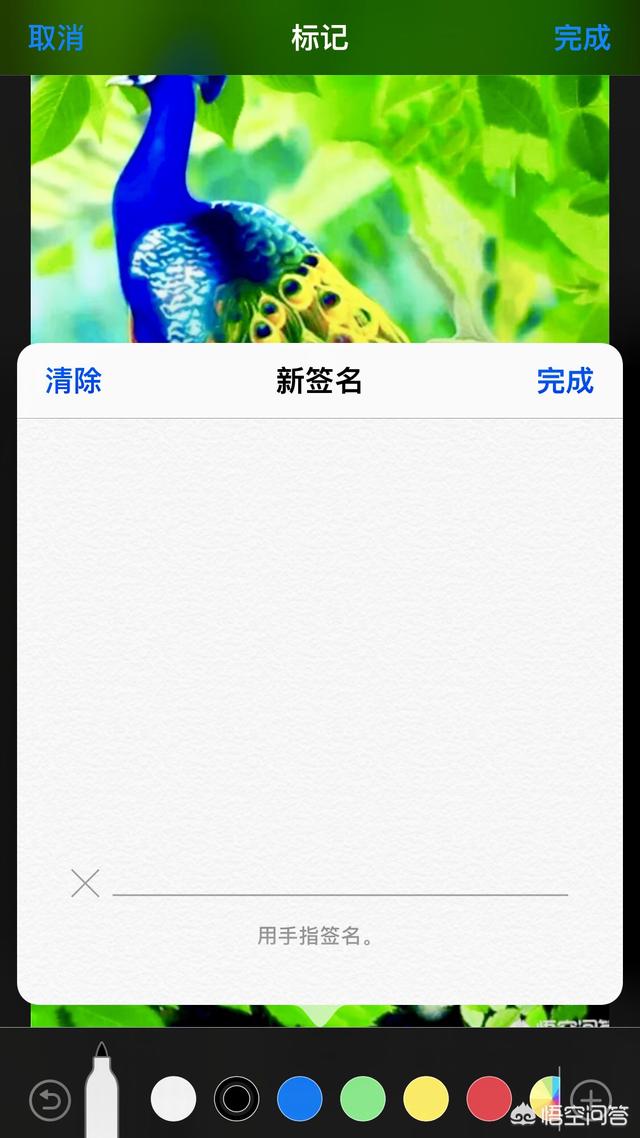Choose the yellow color swatch
The width and height of the screenshot is (640, 1138).
tap(426, 1099)
